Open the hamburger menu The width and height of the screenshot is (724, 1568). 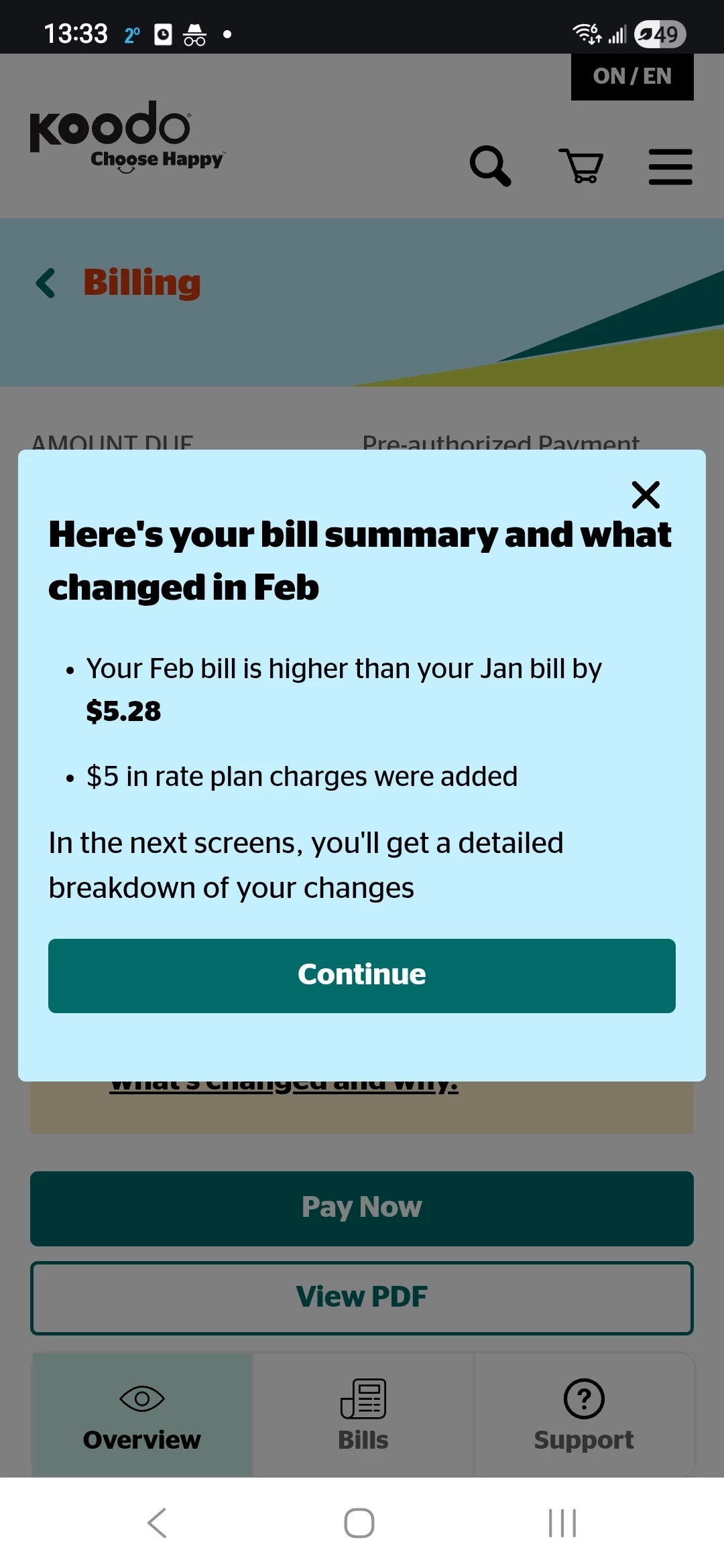tap(670, 166)
